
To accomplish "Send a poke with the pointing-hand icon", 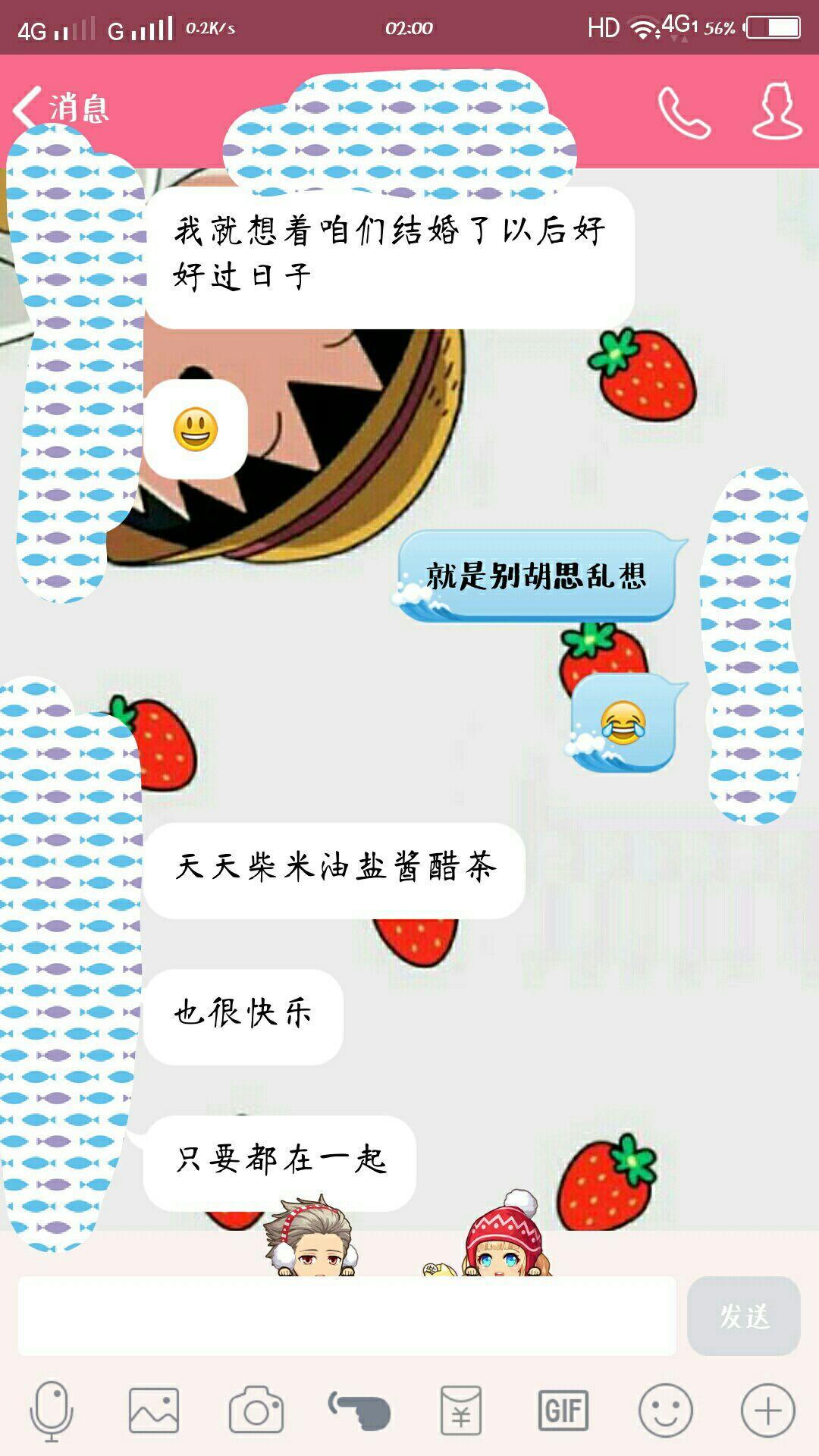I will pos(359,1410).
